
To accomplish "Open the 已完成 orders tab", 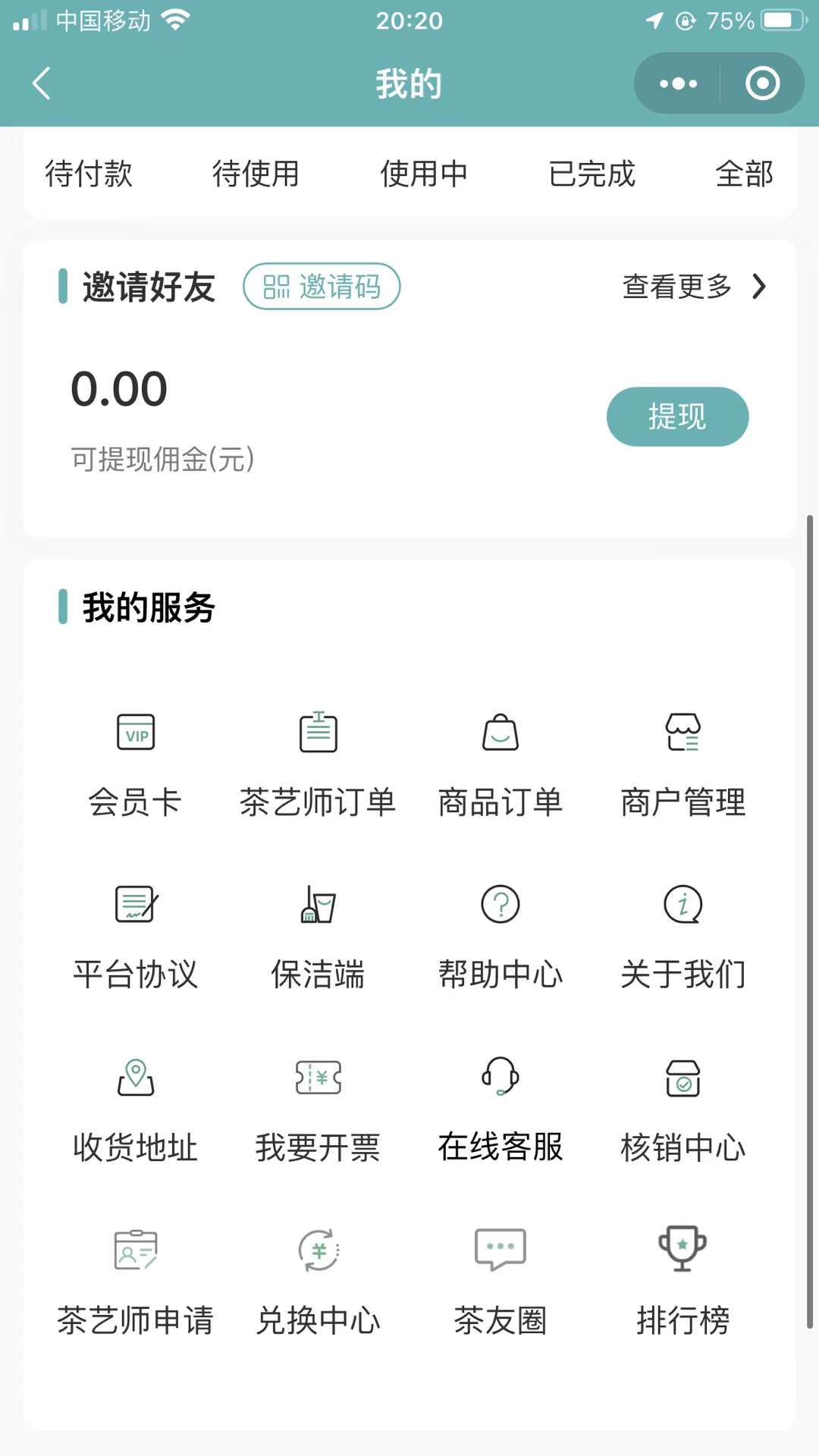I will (591, 174).
